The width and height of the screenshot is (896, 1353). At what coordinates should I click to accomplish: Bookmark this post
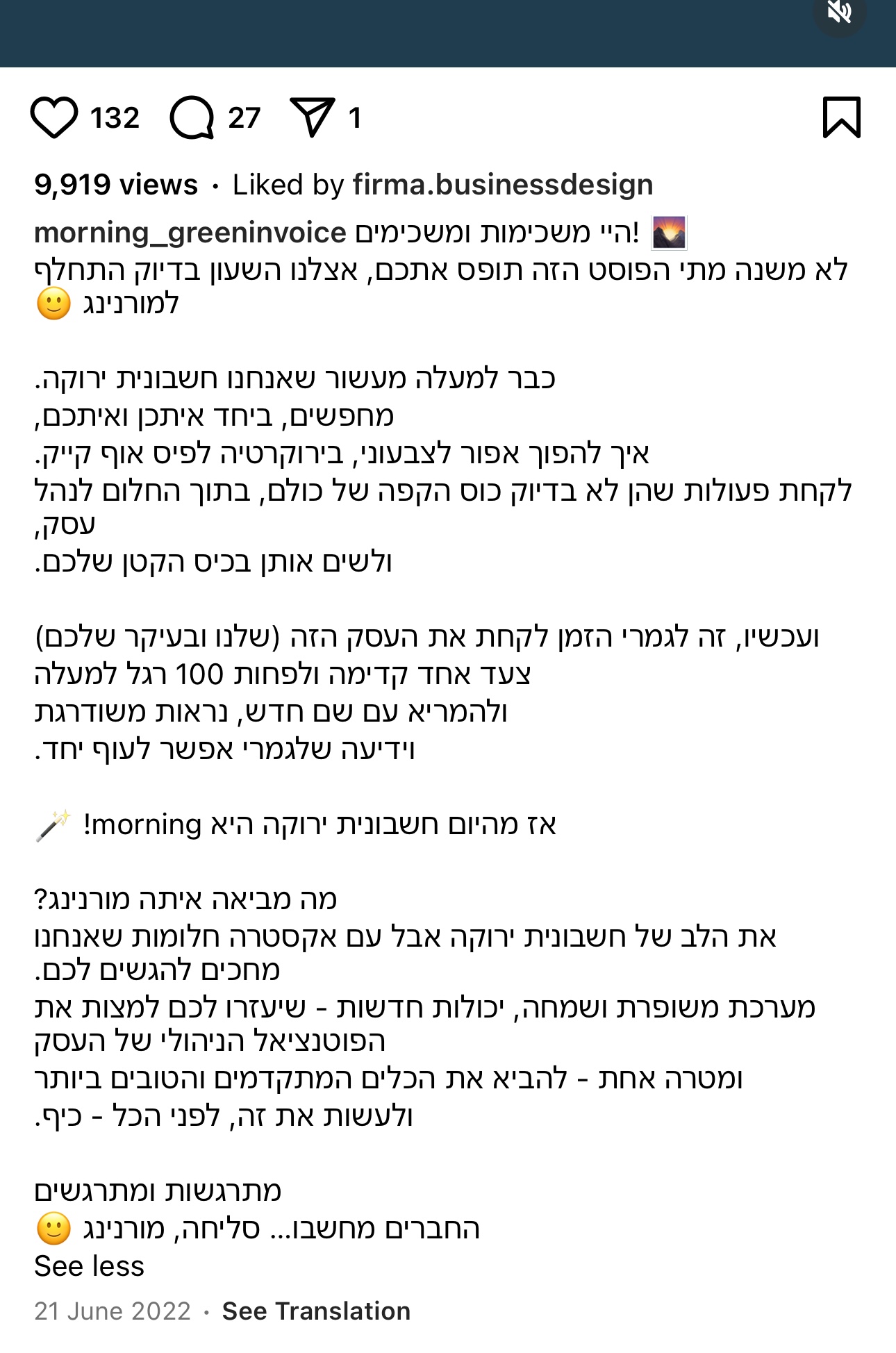(841, 117)
